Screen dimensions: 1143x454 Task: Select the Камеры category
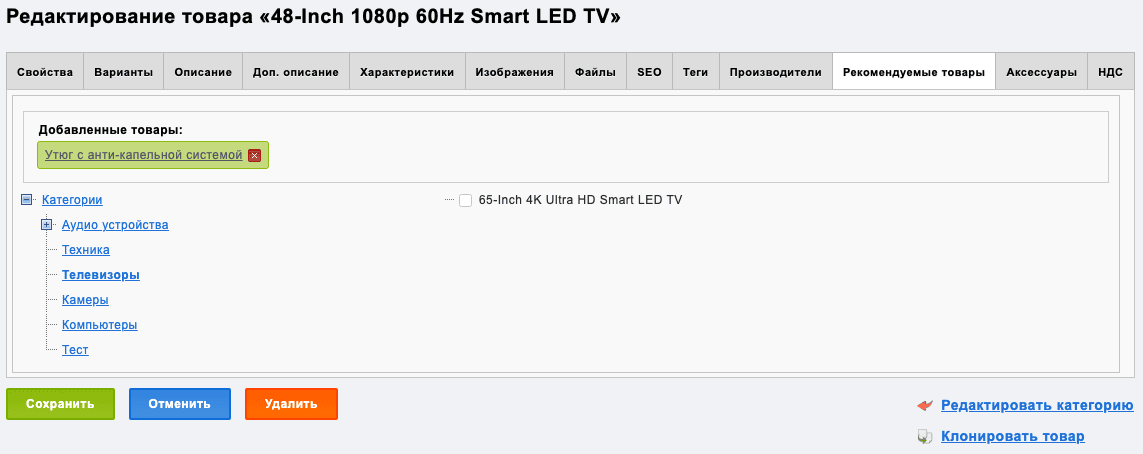tap(85, 300)
